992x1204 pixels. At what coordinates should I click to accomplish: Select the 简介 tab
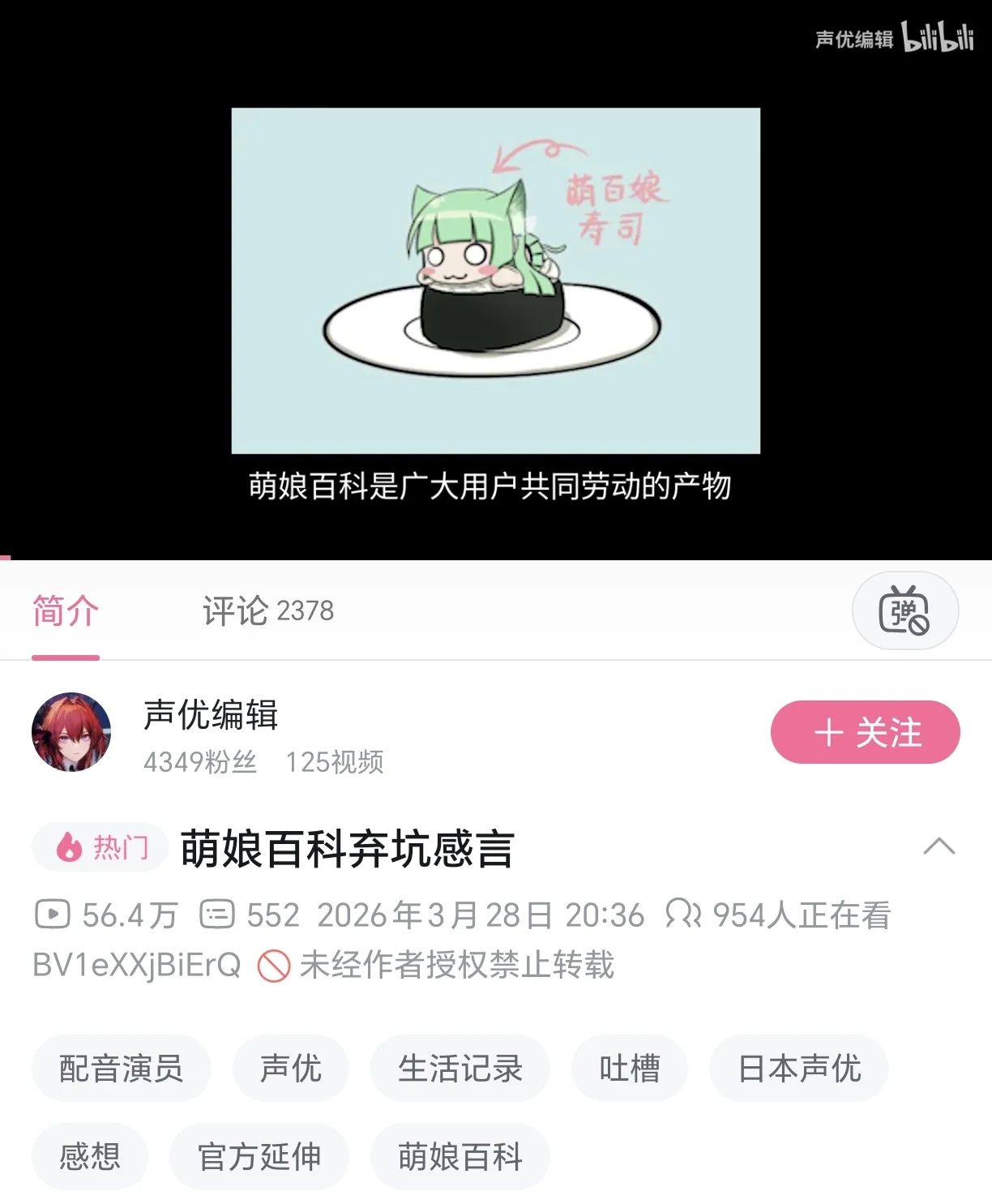66,611
